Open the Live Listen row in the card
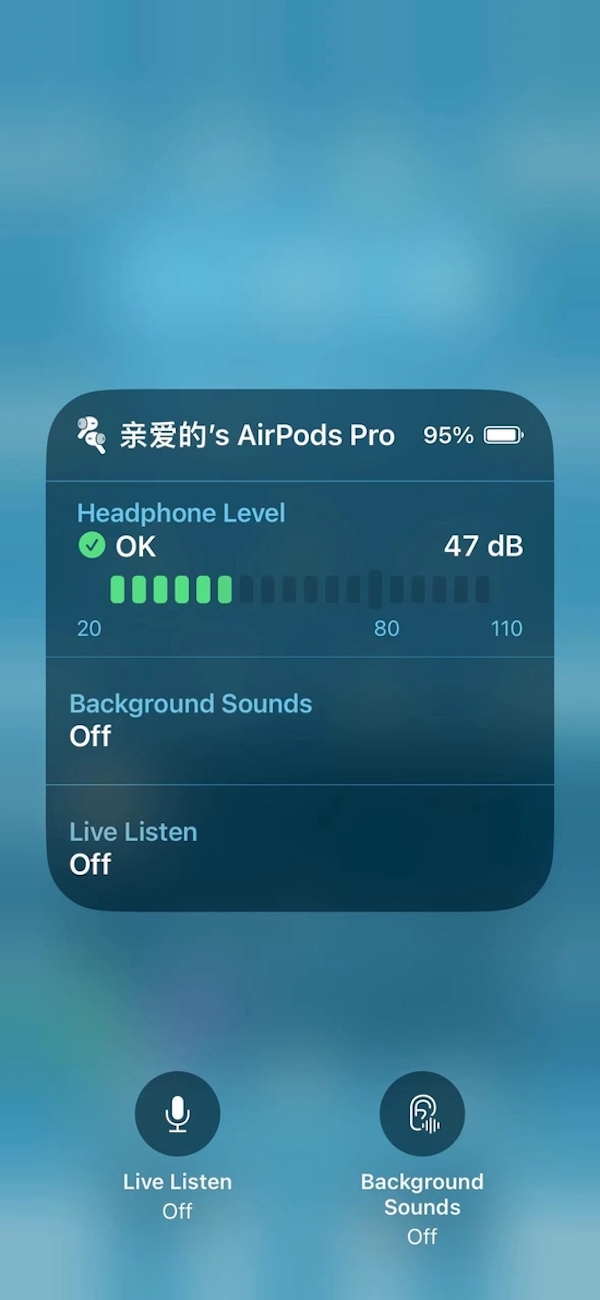 coord(299,848)
